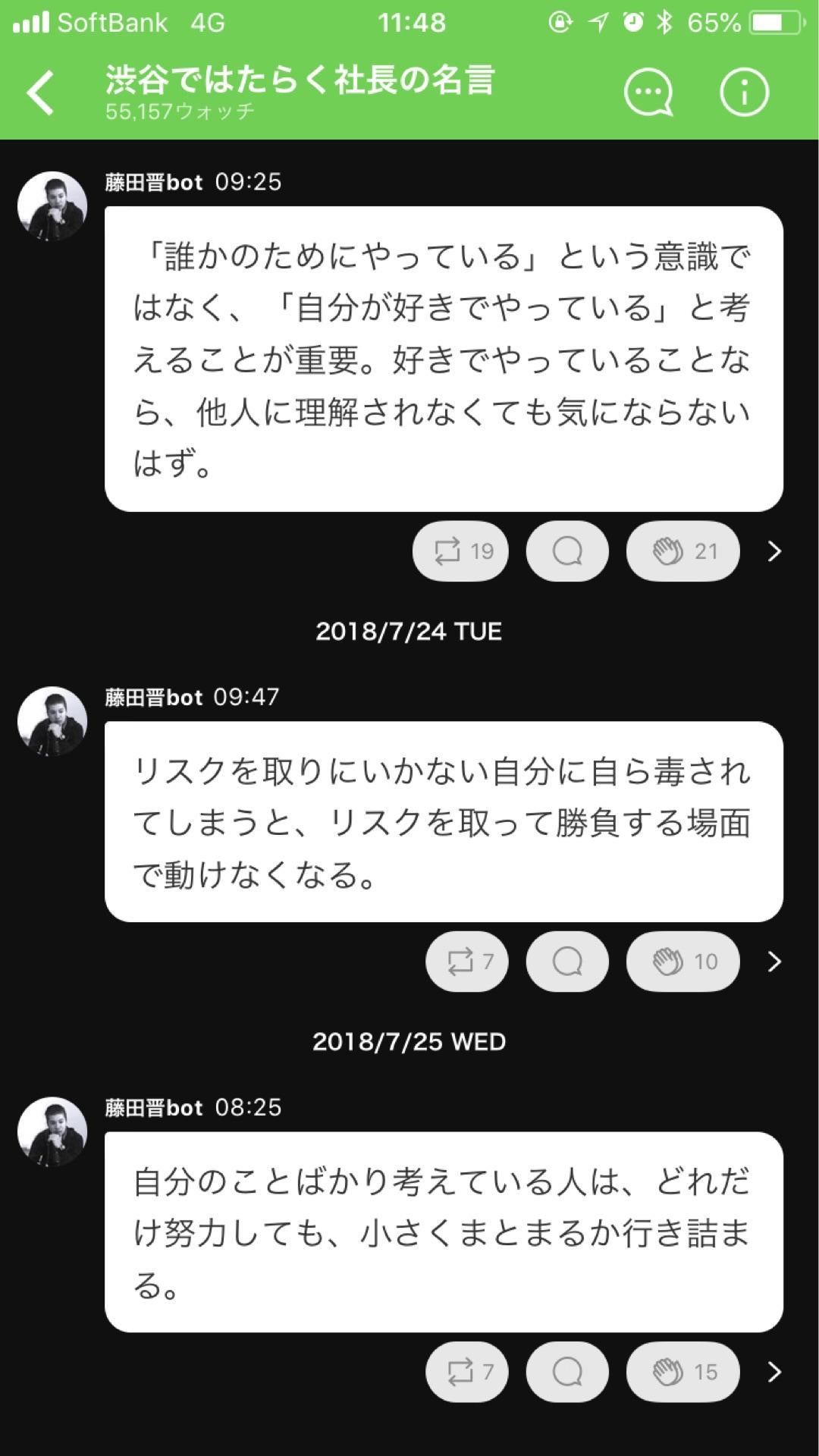Open details arrow for the 09:25 message
The height and width of the screenshot is (1456, 819).
774,551
